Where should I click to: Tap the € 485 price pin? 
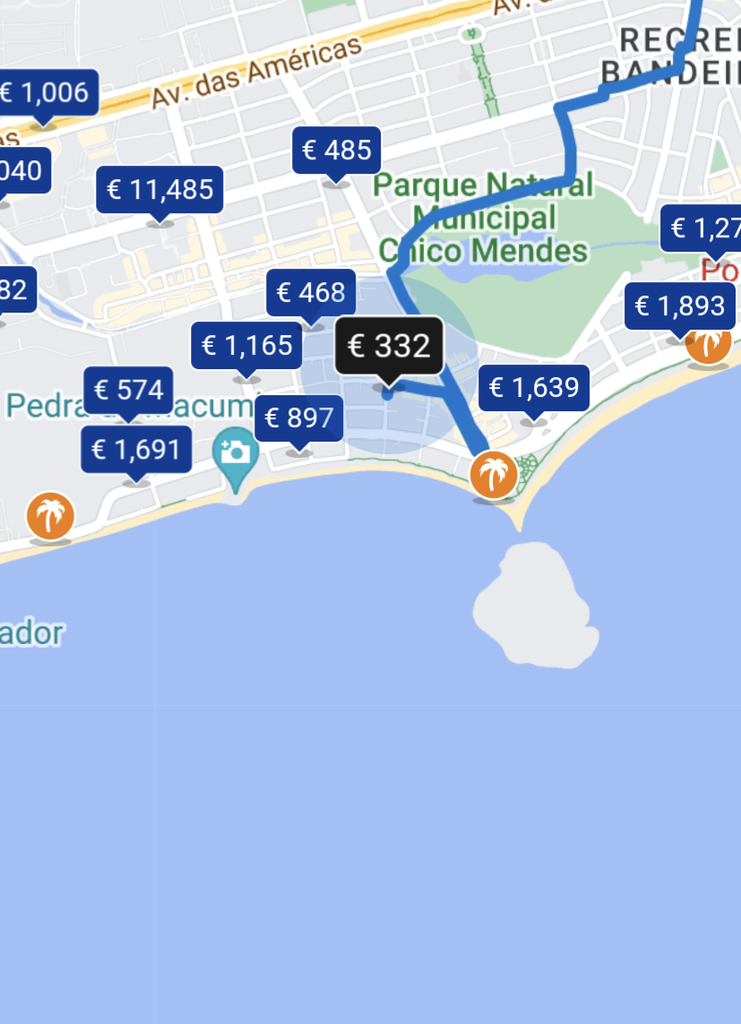coord(336,150)
